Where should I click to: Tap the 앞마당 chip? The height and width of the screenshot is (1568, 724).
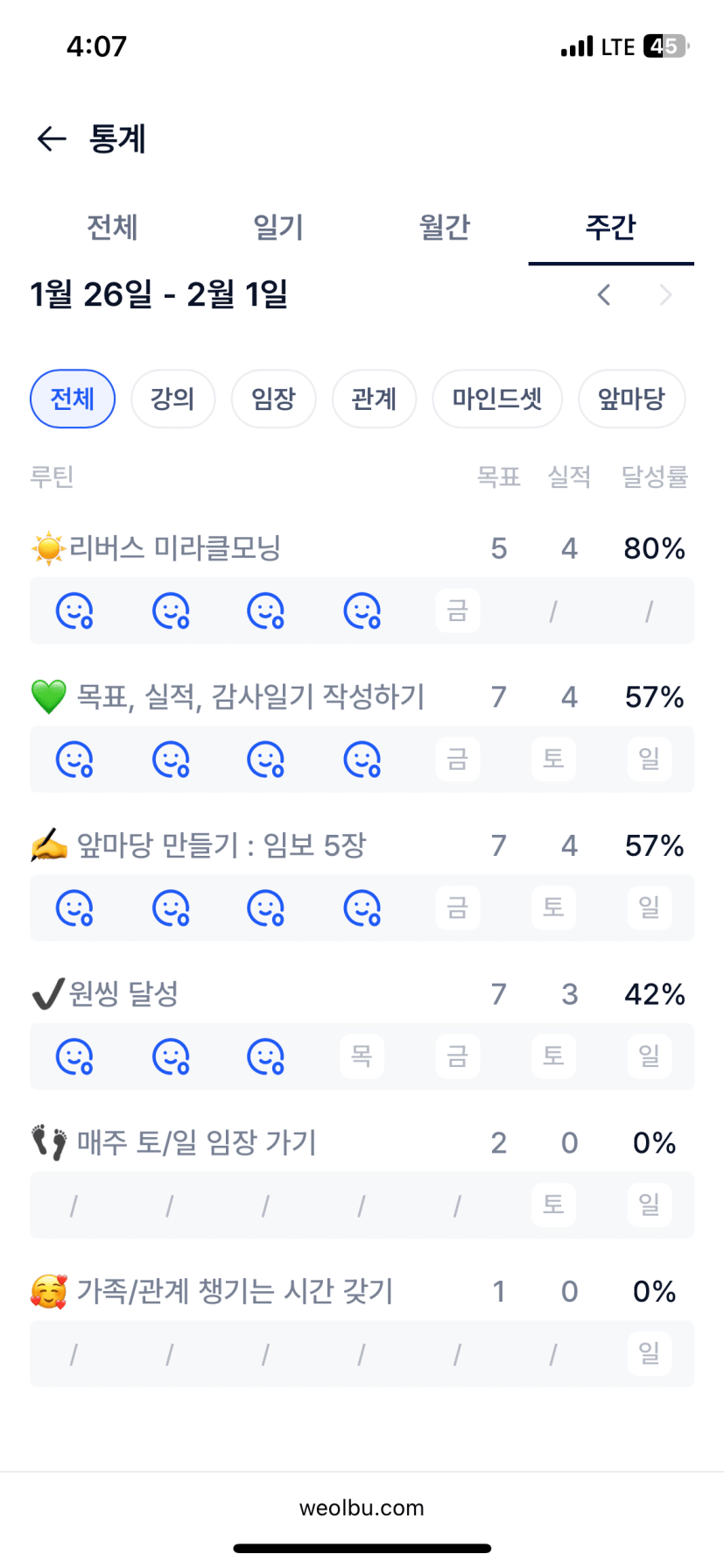pyautogui.click(x=631, y=399)
